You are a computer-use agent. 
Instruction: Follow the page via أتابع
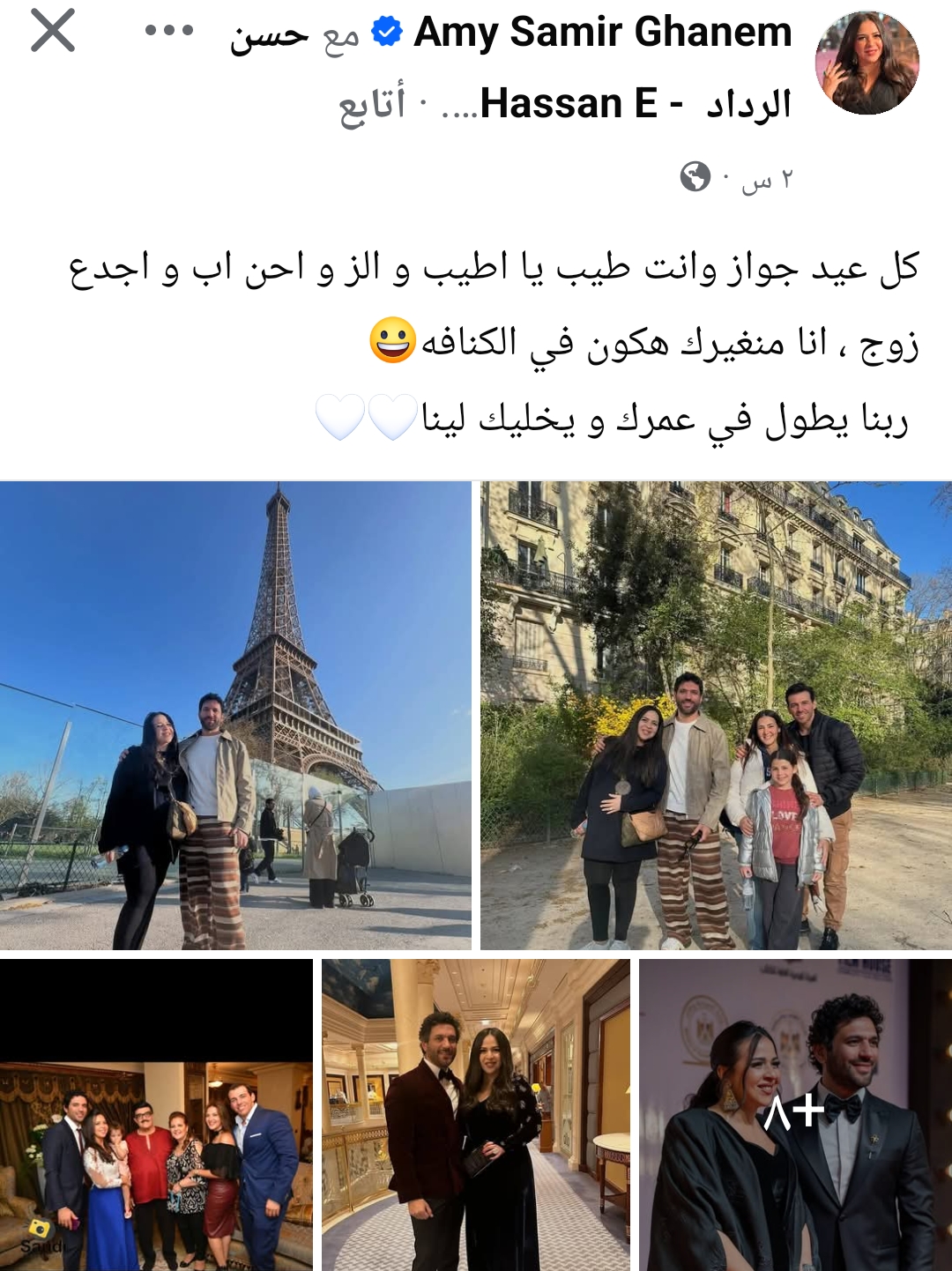pyautogui.click(x=372, y=105)
